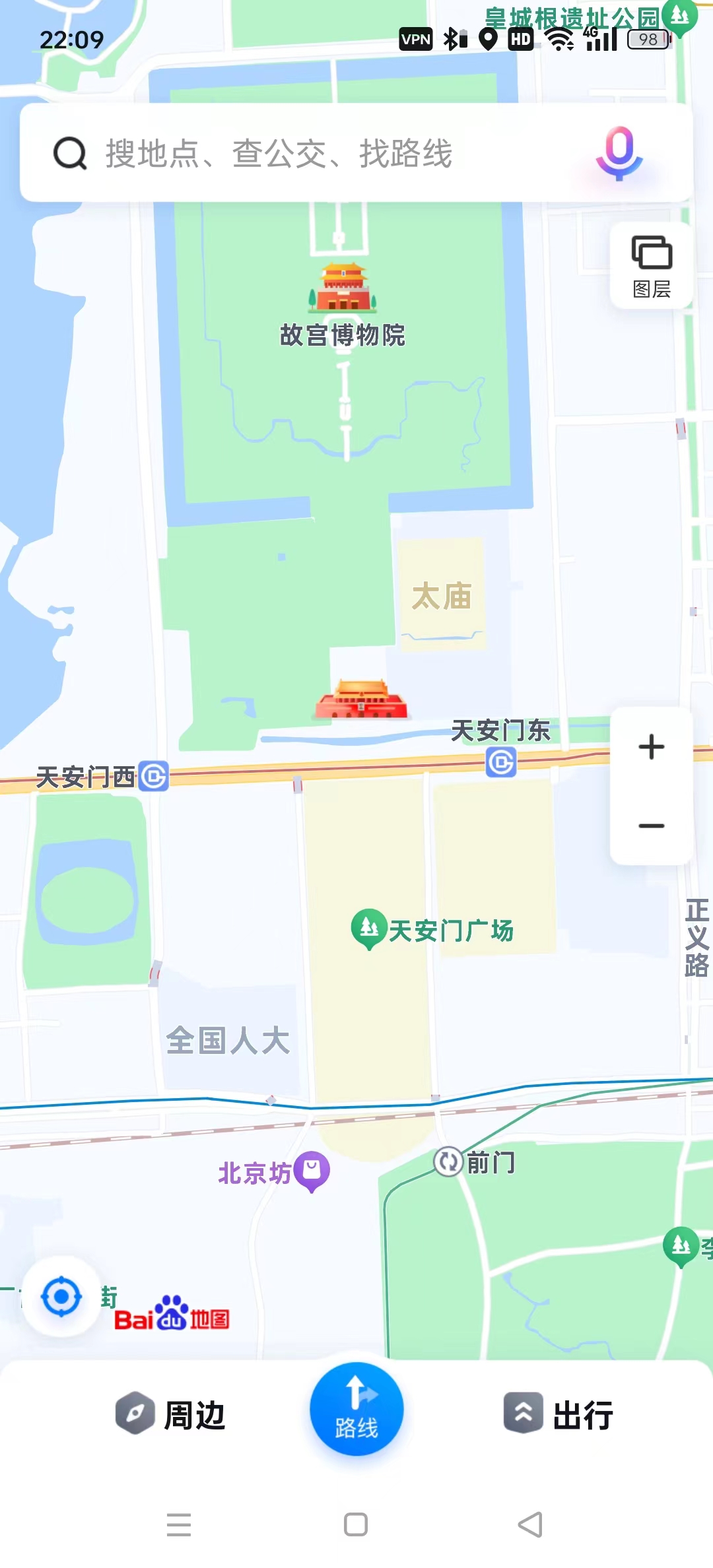Open the 图层 map layers panel
Viewport: 713px width, 1568px height.
point(652,266)
